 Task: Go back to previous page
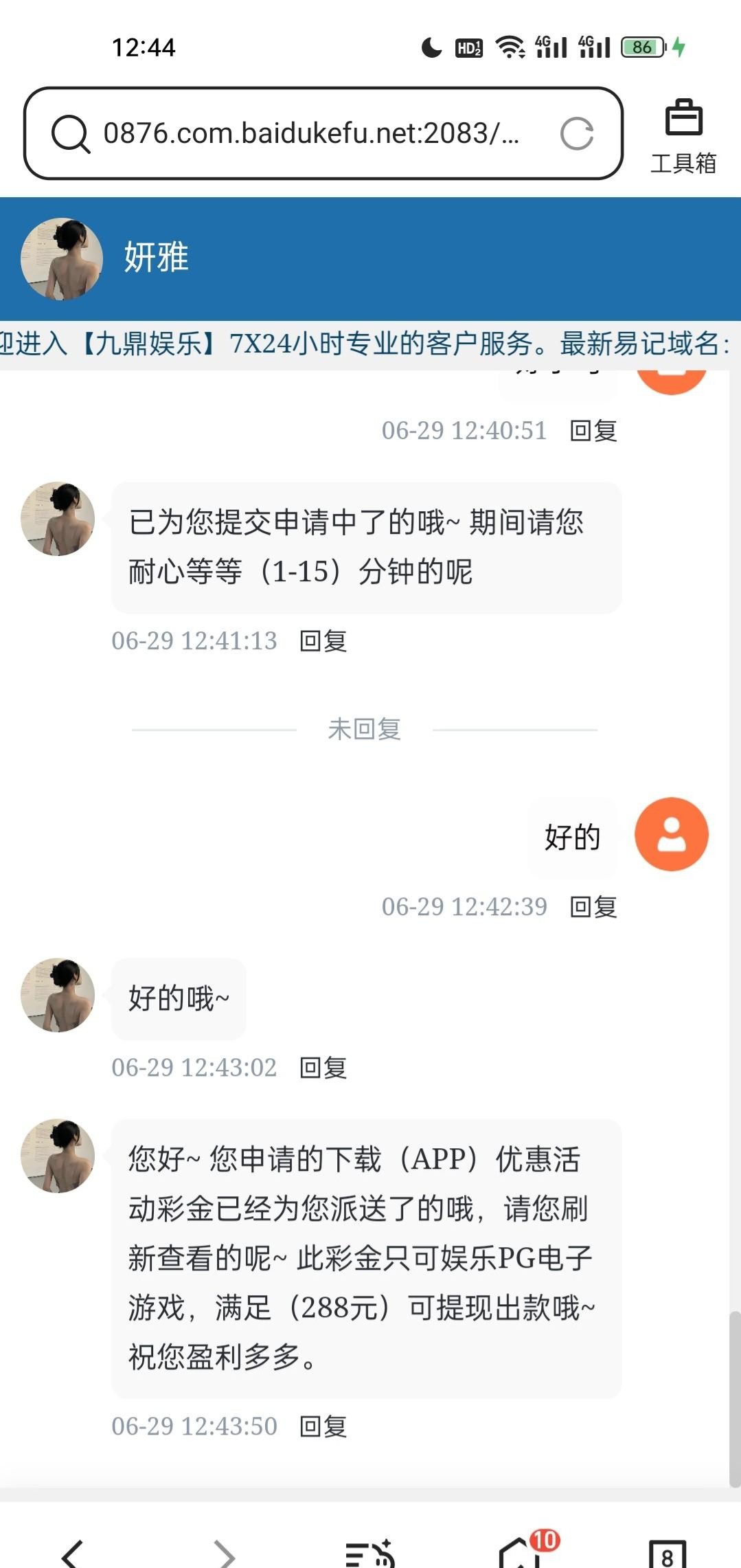[x=72, y=1553]
